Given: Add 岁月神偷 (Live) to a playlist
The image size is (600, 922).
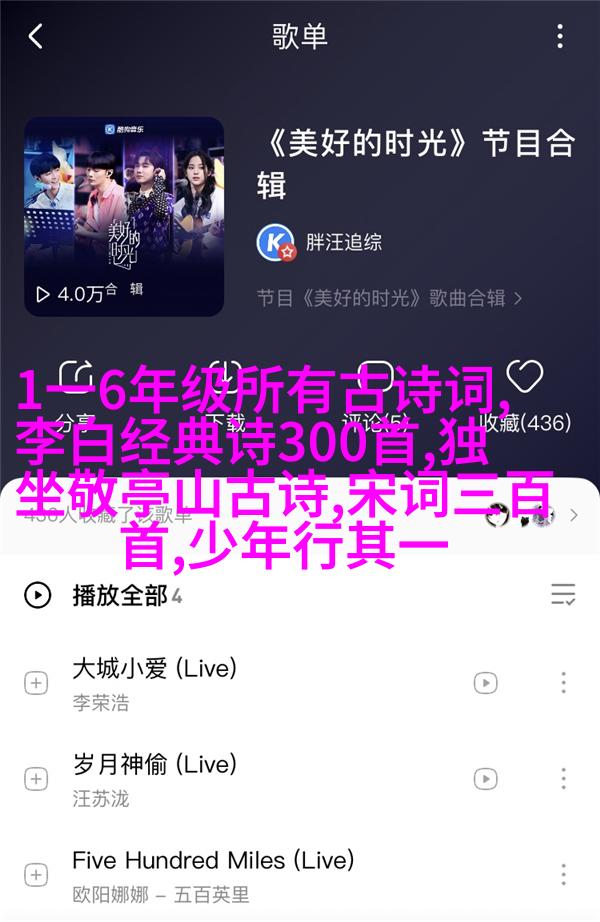Looking at the screenshot, I should coord(36,779).
